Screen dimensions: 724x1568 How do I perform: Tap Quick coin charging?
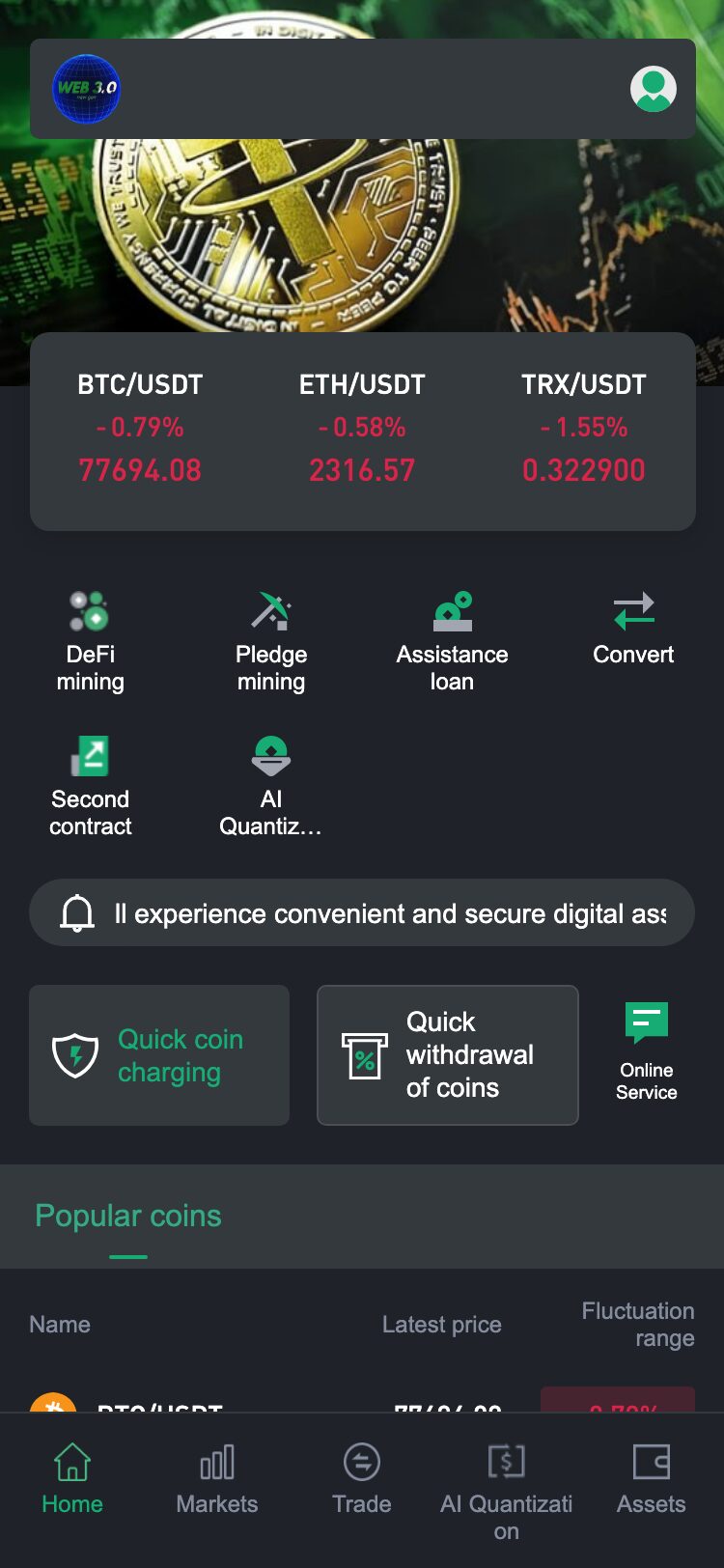click(159, 1055)
